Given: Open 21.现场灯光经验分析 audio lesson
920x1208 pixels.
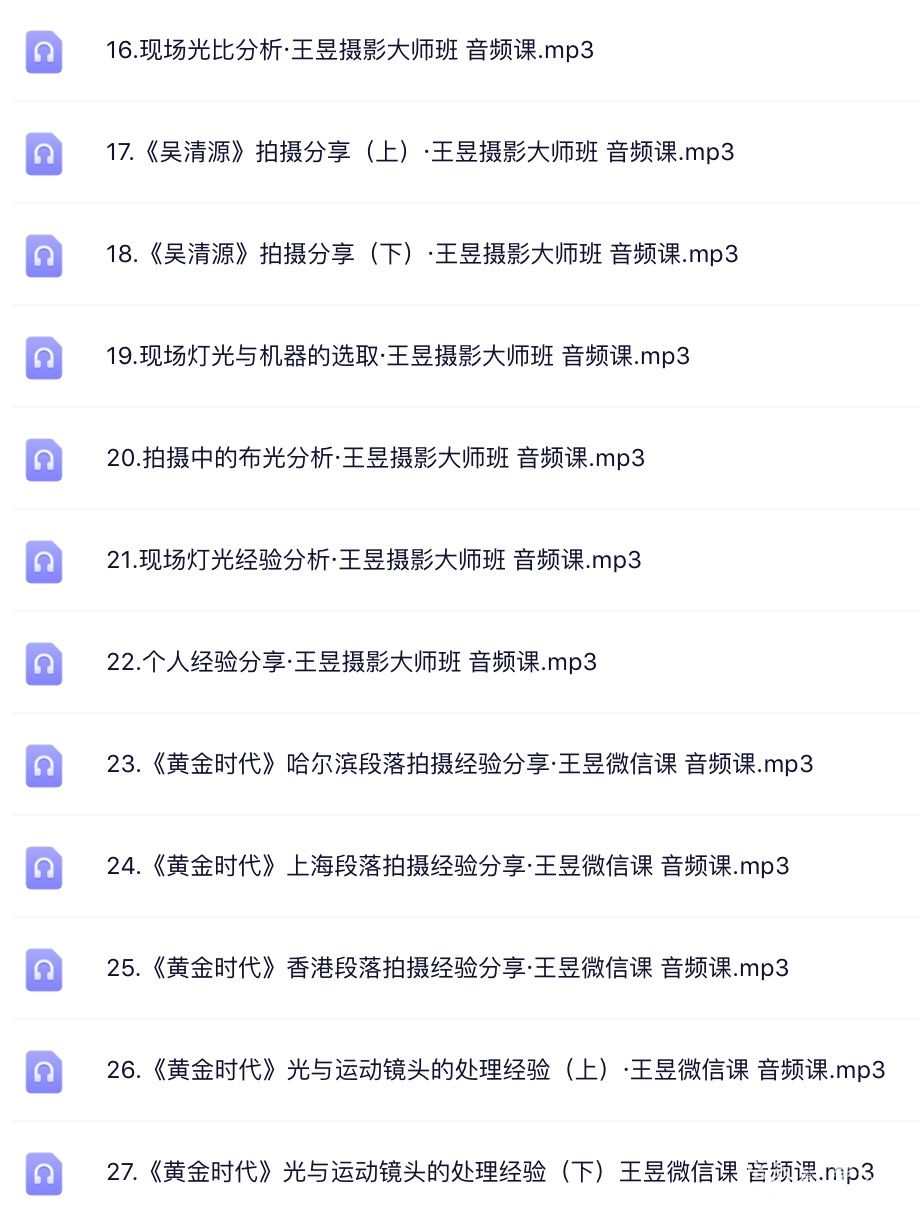Looking at the screenshot, I should 374,560.
